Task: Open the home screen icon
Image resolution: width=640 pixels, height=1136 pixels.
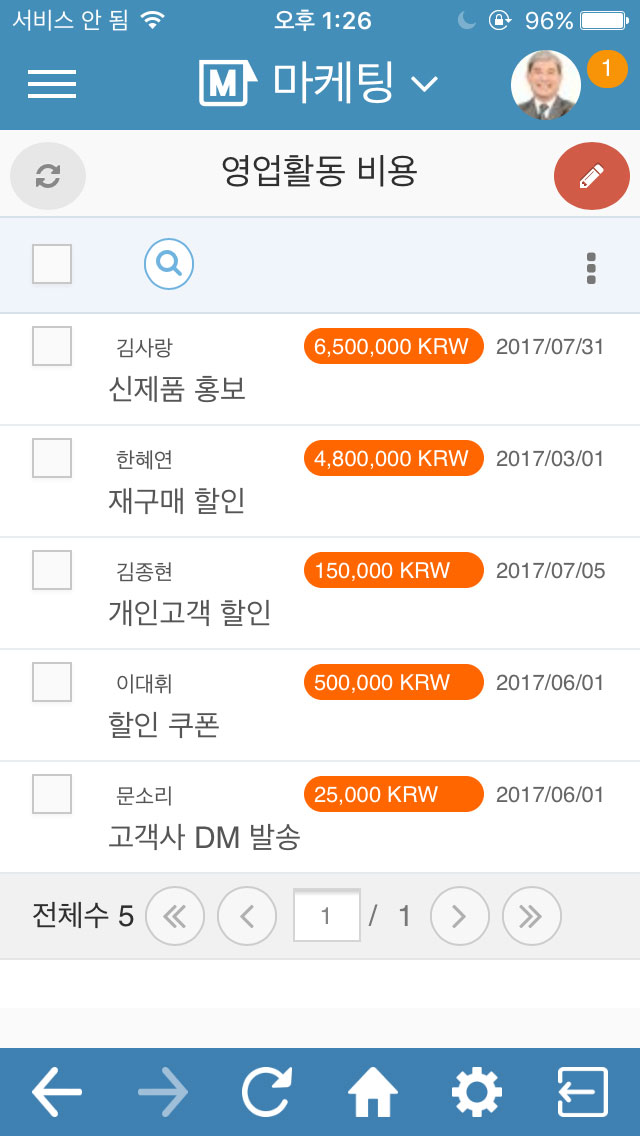Action: pyautogui.click(x=373, y=1092)
